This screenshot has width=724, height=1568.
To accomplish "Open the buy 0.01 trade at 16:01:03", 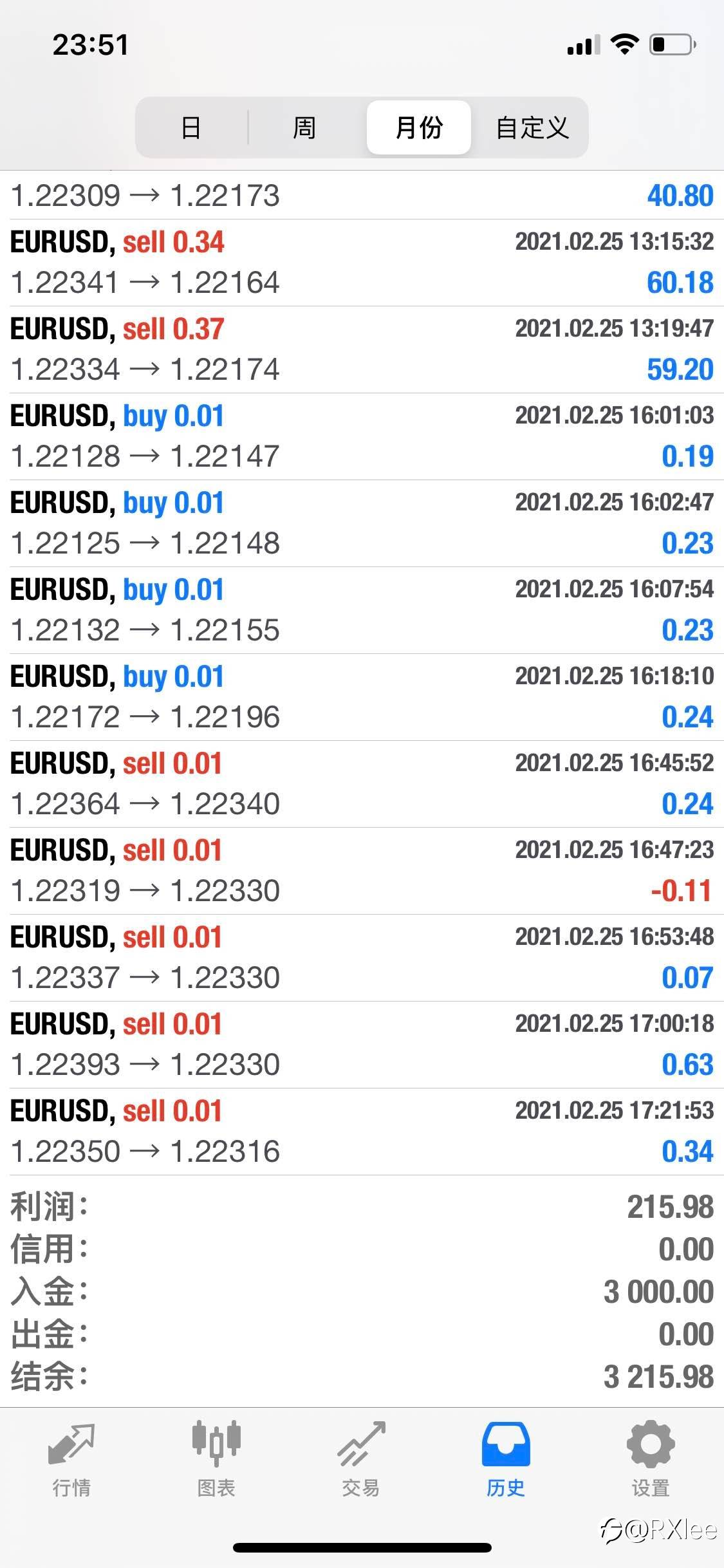I will [362, 436].
